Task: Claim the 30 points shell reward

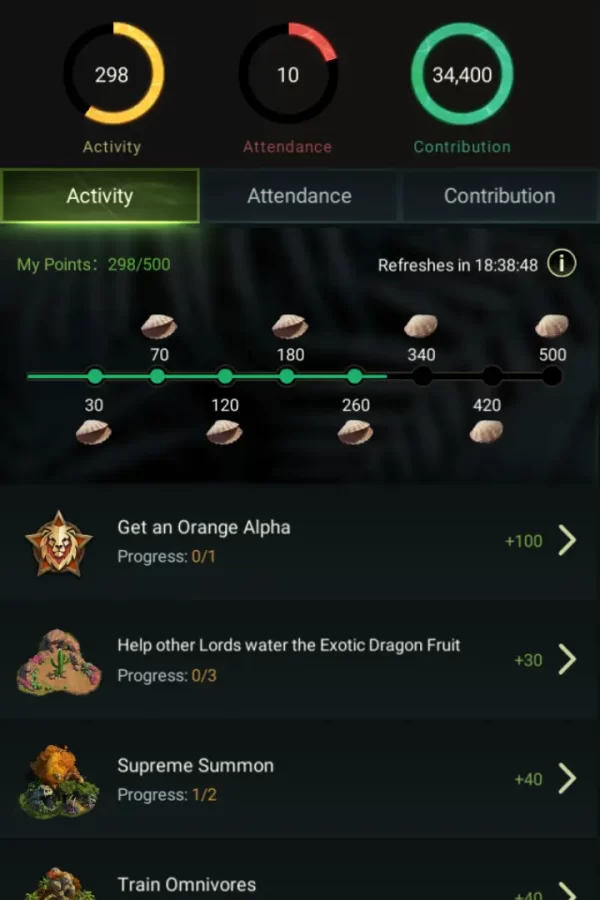Action: pos(94,432)
